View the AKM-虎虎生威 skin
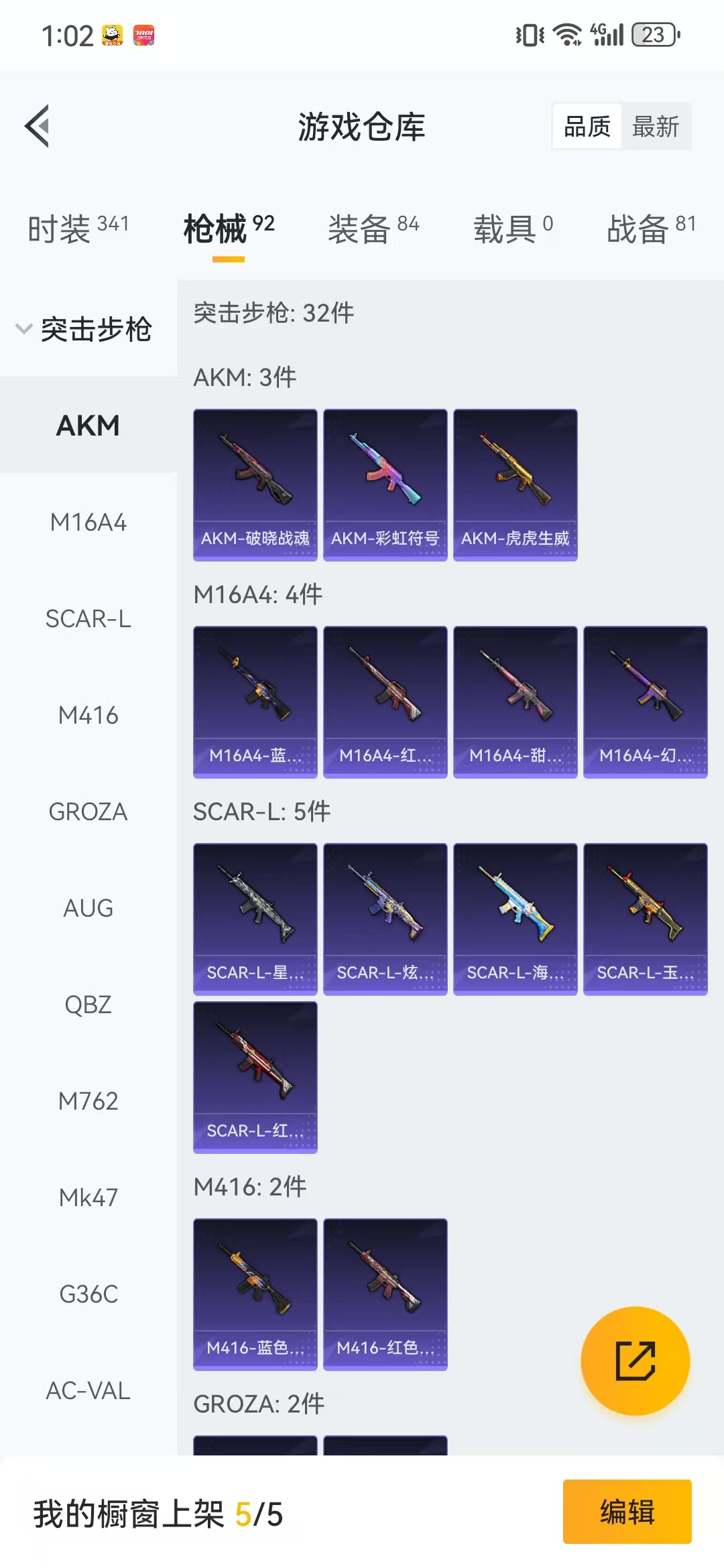This screenshot has height=1568, width=724. [516, 485]
